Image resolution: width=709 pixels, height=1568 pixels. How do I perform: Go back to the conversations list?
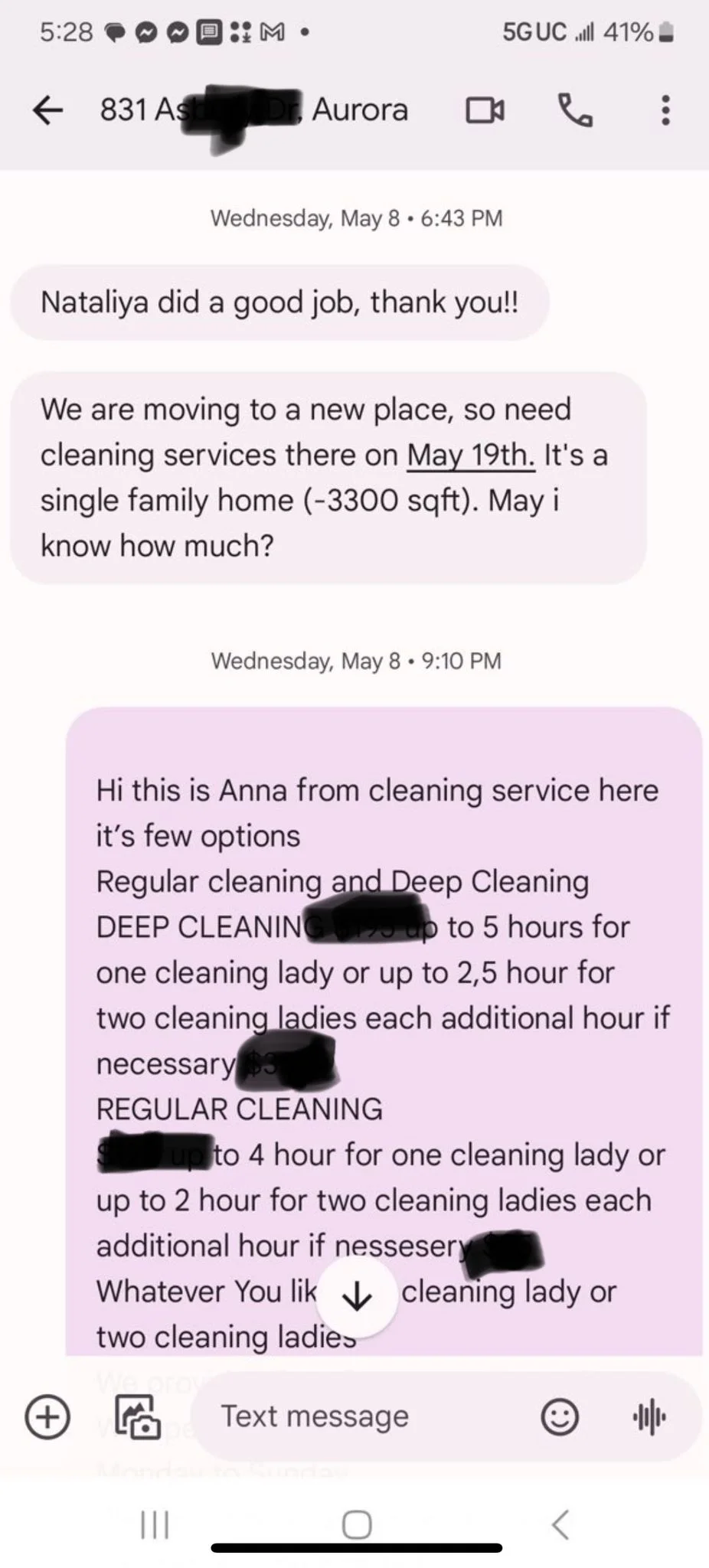click(x=47, y=110)
